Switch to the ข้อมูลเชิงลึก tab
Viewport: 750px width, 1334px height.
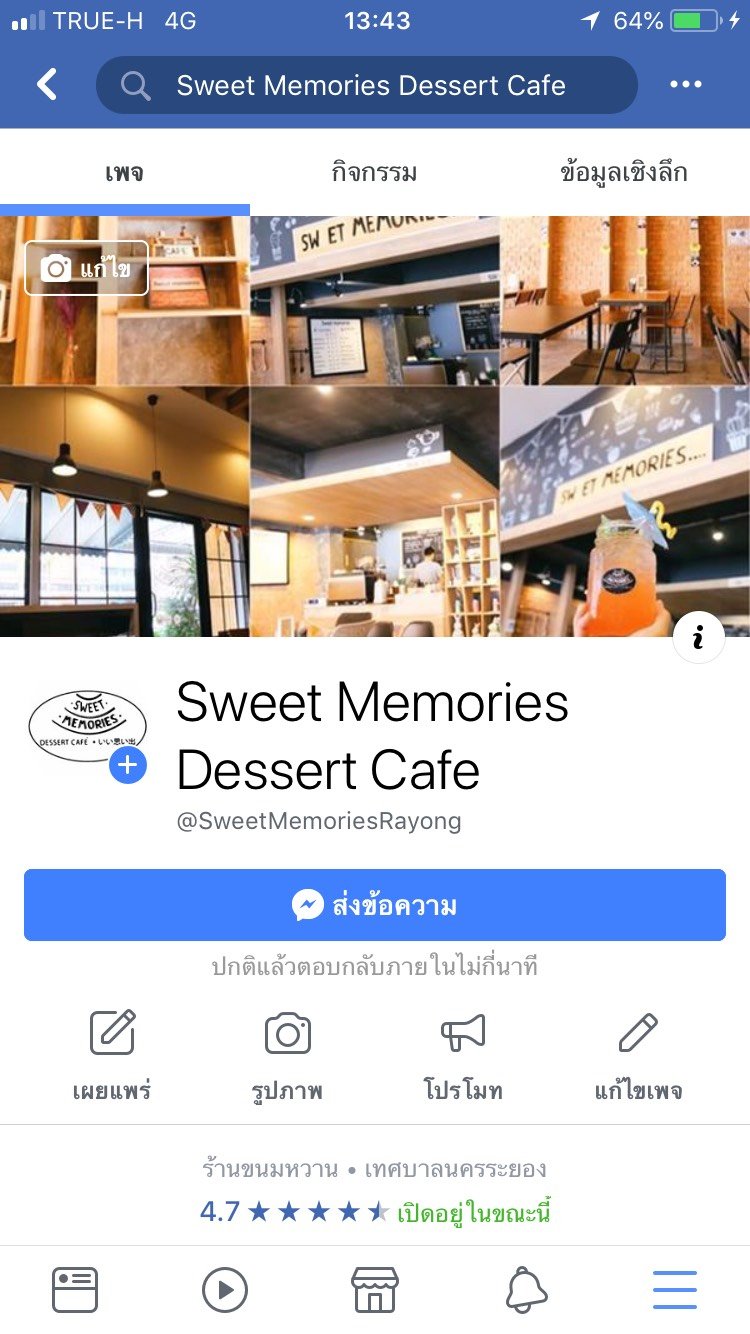click(624, 173)
